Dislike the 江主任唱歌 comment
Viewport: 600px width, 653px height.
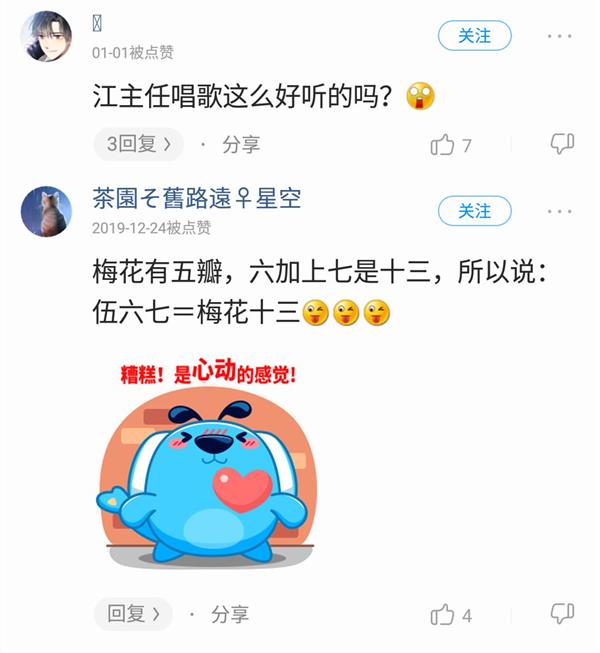click(562, 144)
